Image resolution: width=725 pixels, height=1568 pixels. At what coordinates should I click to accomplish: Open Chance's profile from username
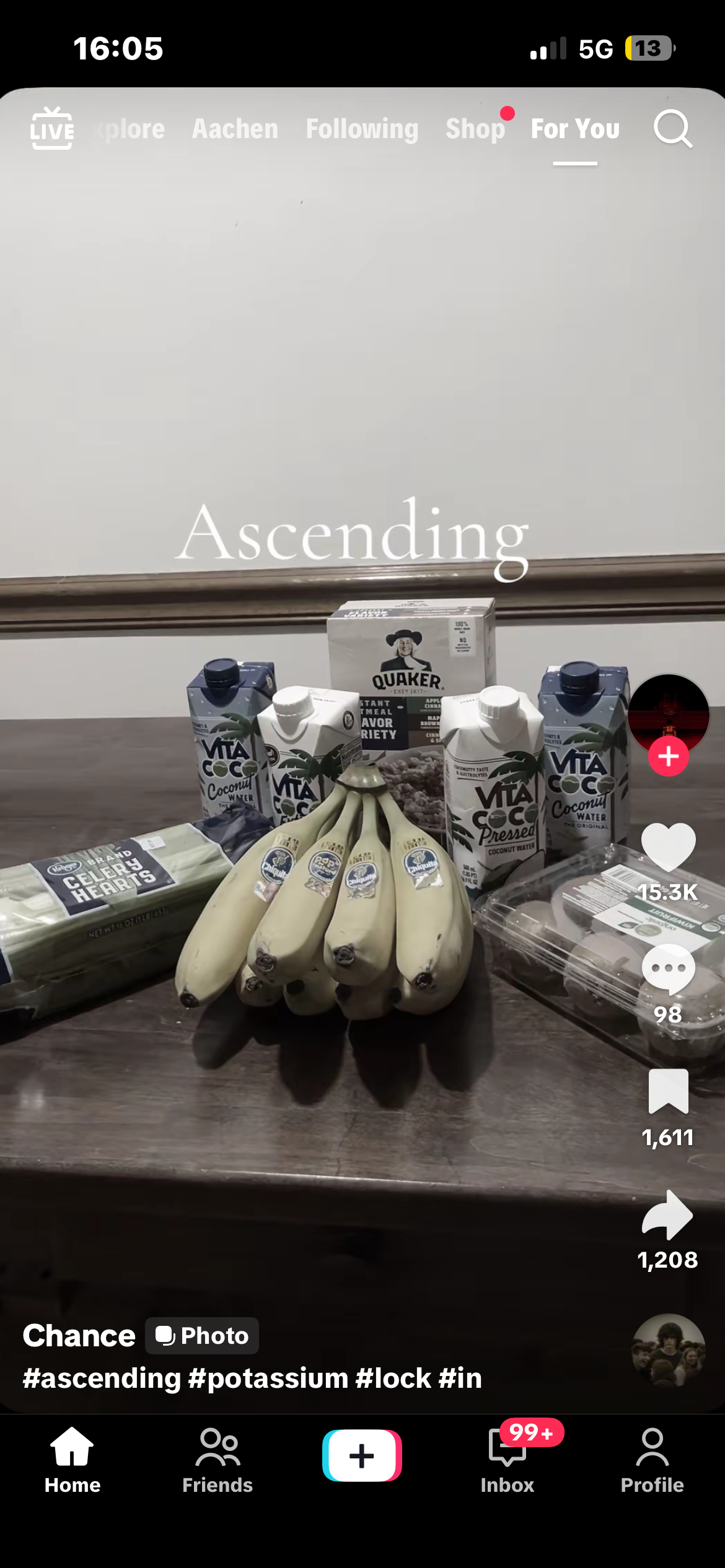pos(79,1336)
